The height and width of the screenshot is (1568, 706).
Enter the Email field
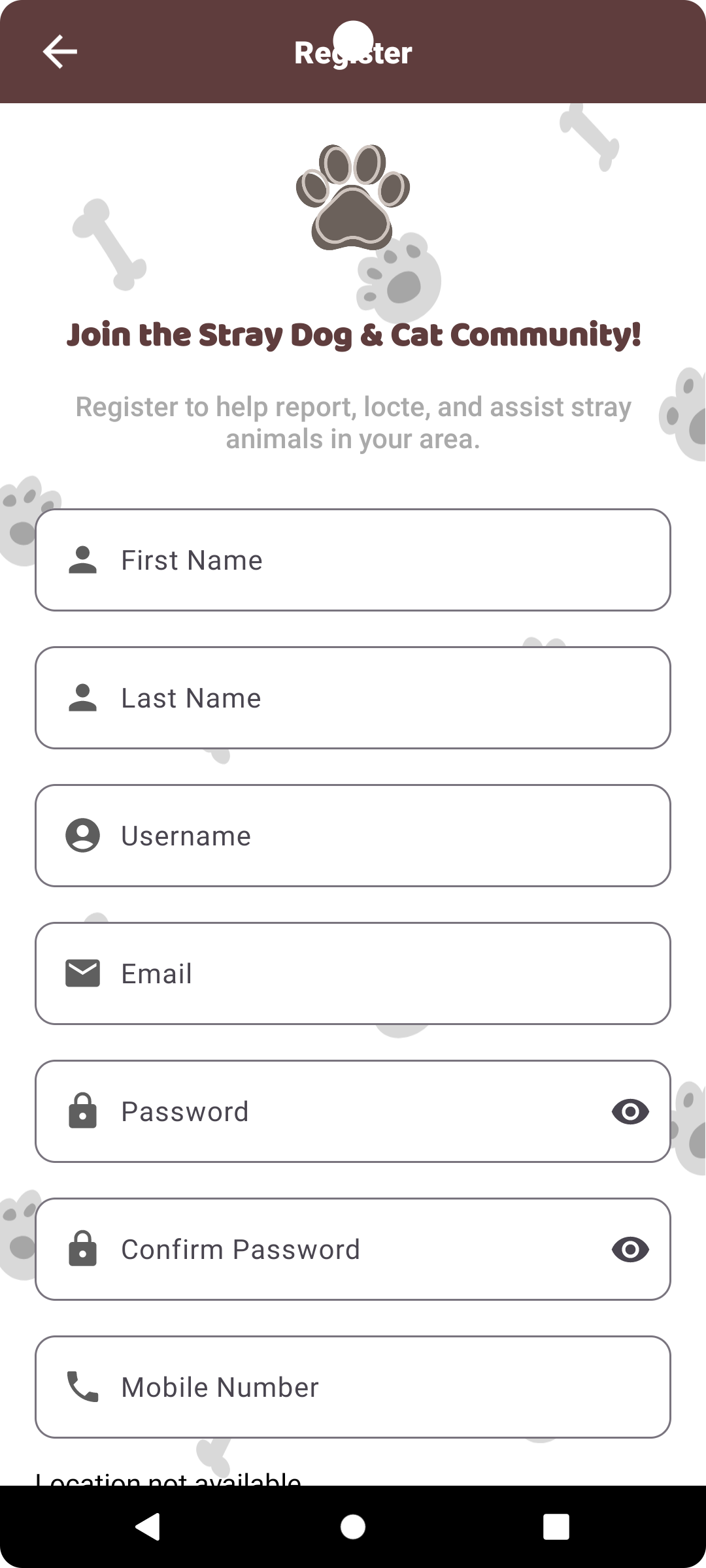[x=353, y=973]
